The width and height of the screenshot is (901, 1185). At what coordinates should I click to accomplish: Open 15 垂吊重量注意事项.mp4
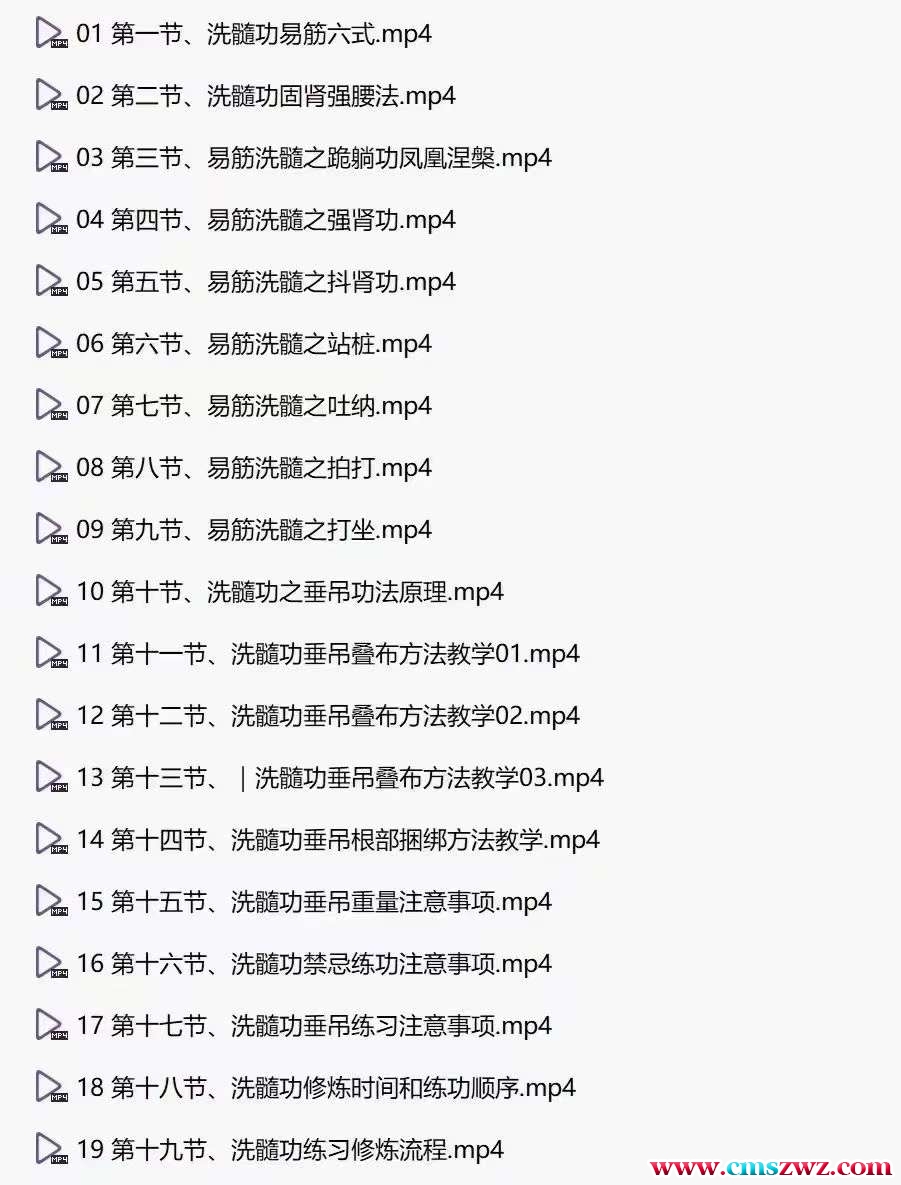tap(314, 902)
